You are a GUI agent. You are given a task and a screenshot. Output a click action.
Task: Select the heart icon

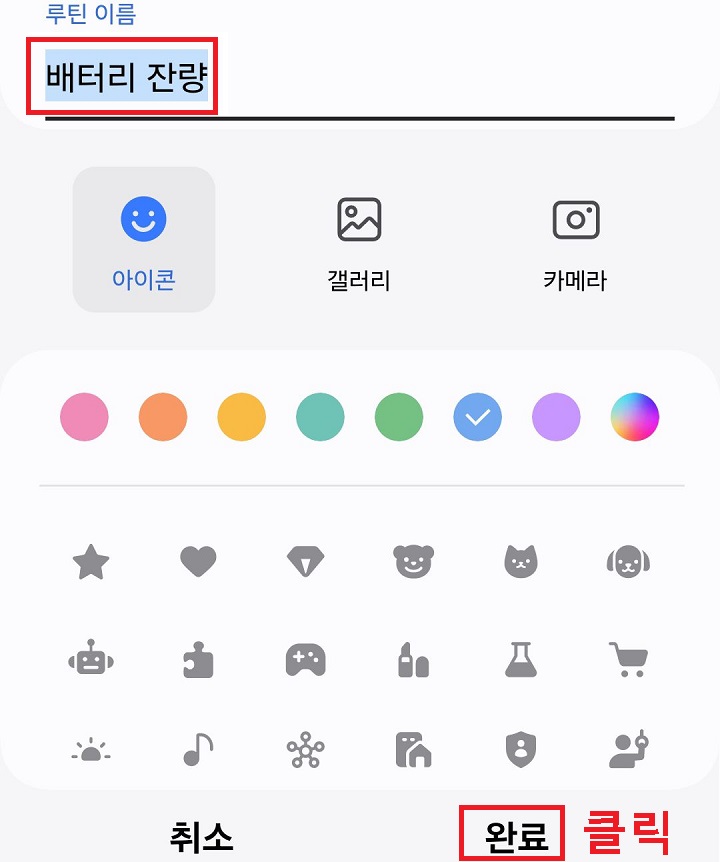(199, 561)
